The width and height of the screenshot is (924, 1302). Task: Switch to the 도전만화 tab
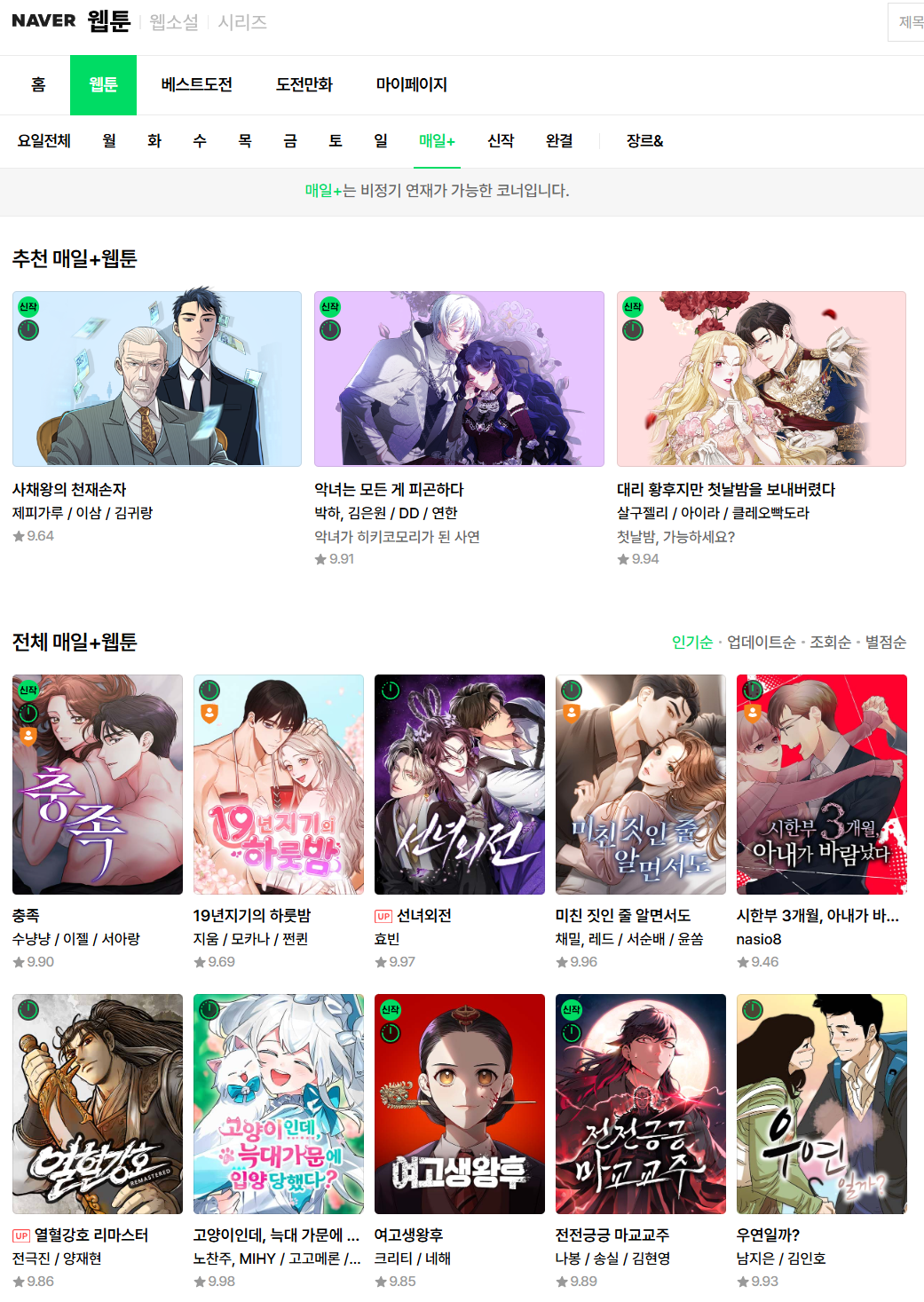click(304, 85)
